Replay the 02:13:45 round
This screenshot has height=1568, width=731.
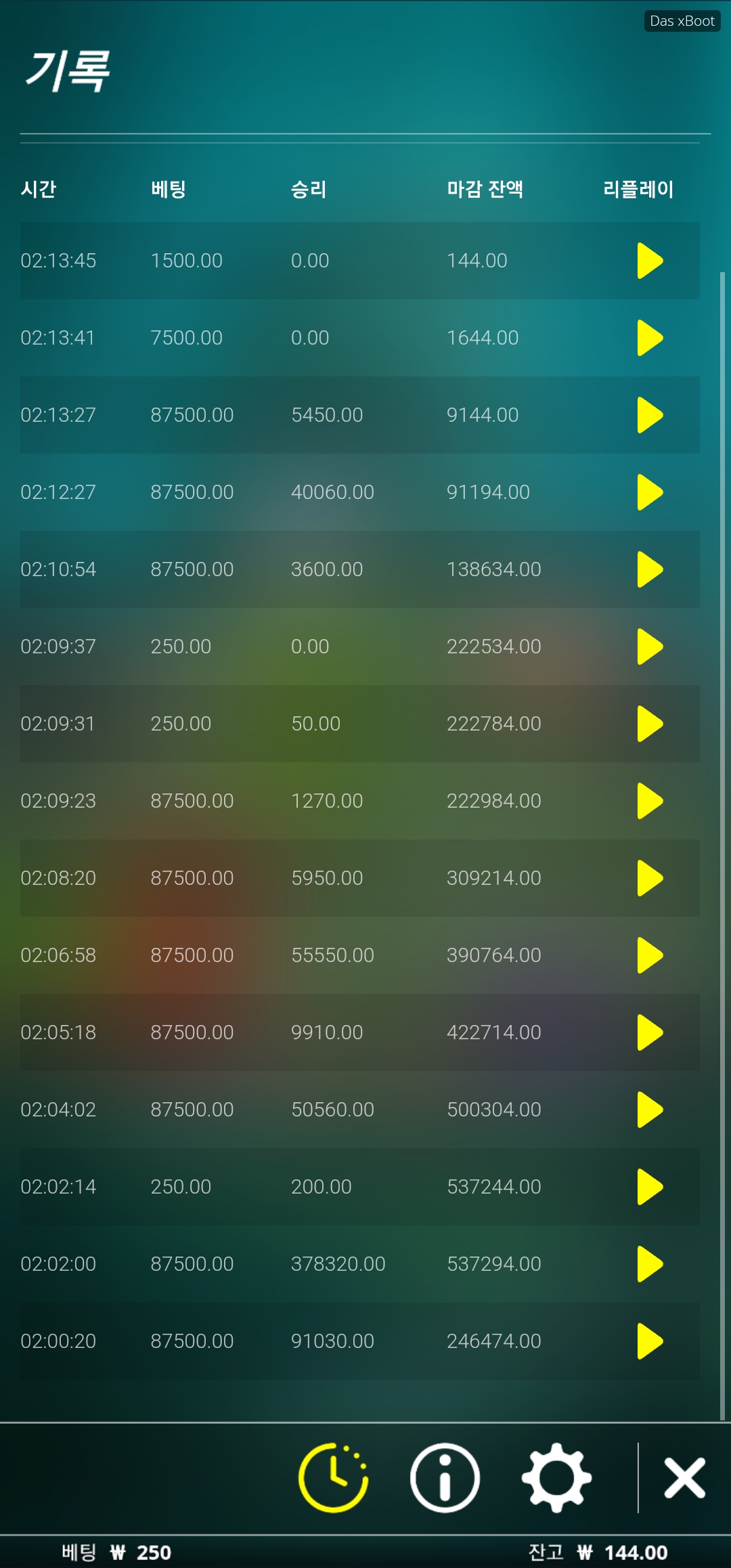pyautogui.click(x=650, y=261)
